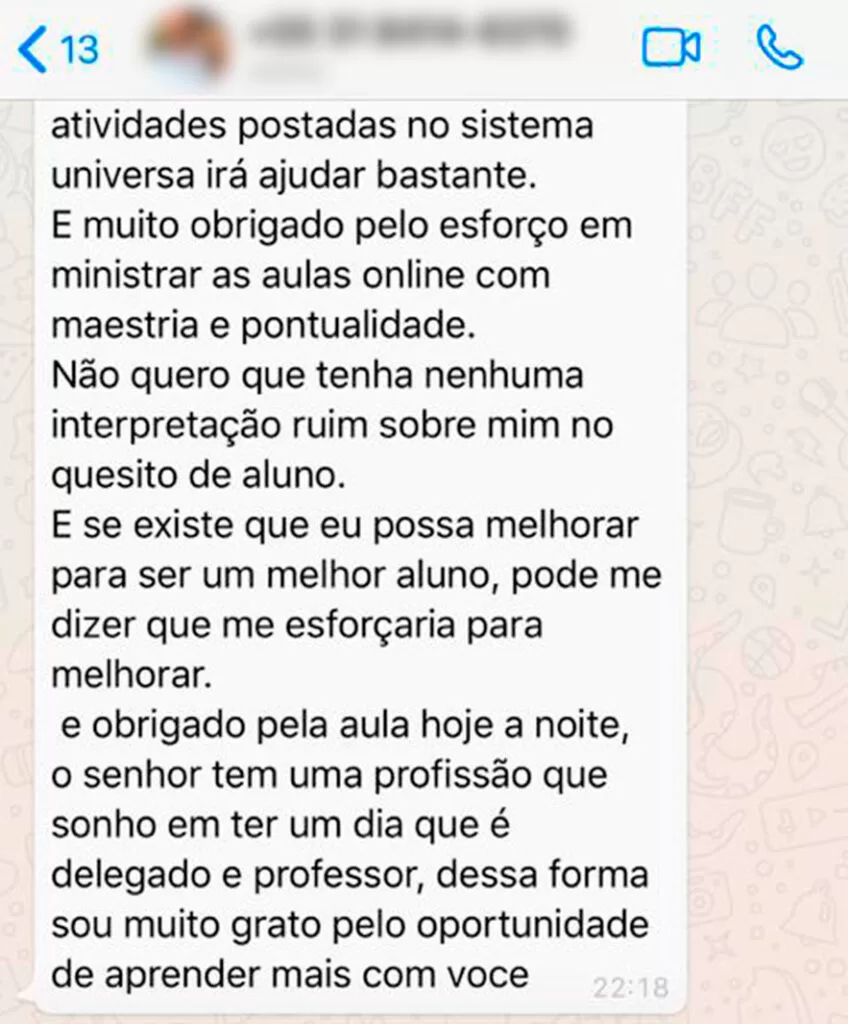
Task: Start a video call with this contact
Action: (671, 48)
